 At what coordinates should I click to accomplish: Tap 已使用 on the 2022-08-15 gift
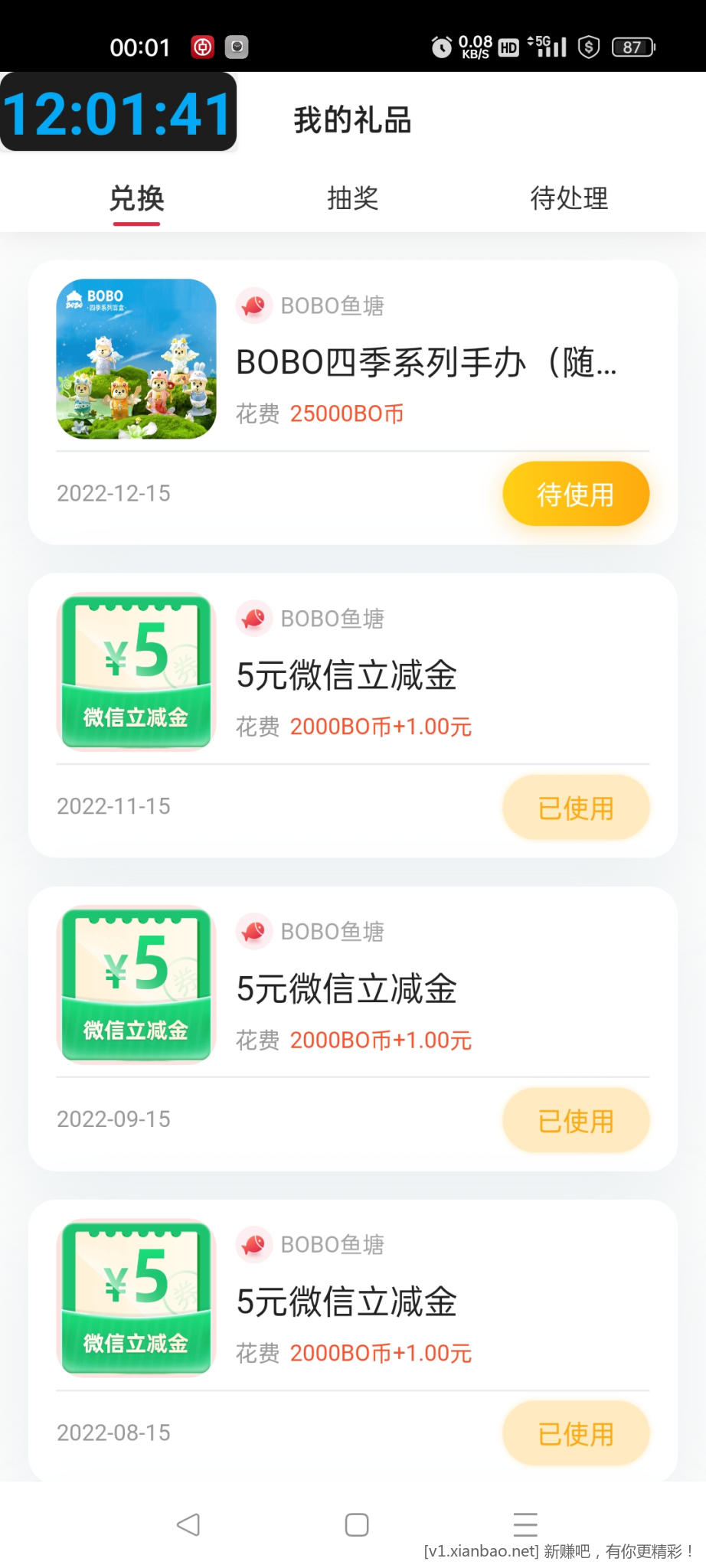[576, 1434]
